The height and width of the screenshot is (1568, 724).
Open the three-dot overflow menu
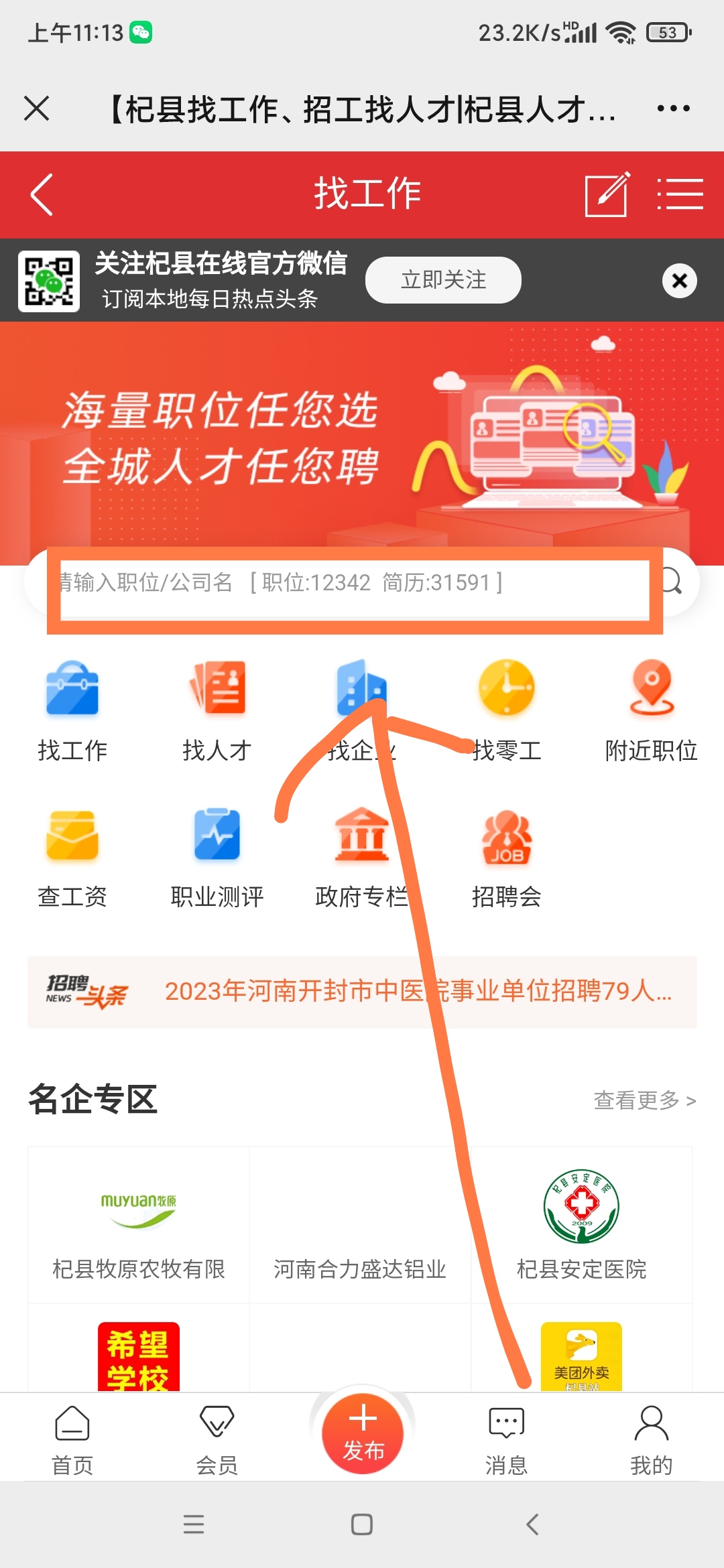[673, 109]
